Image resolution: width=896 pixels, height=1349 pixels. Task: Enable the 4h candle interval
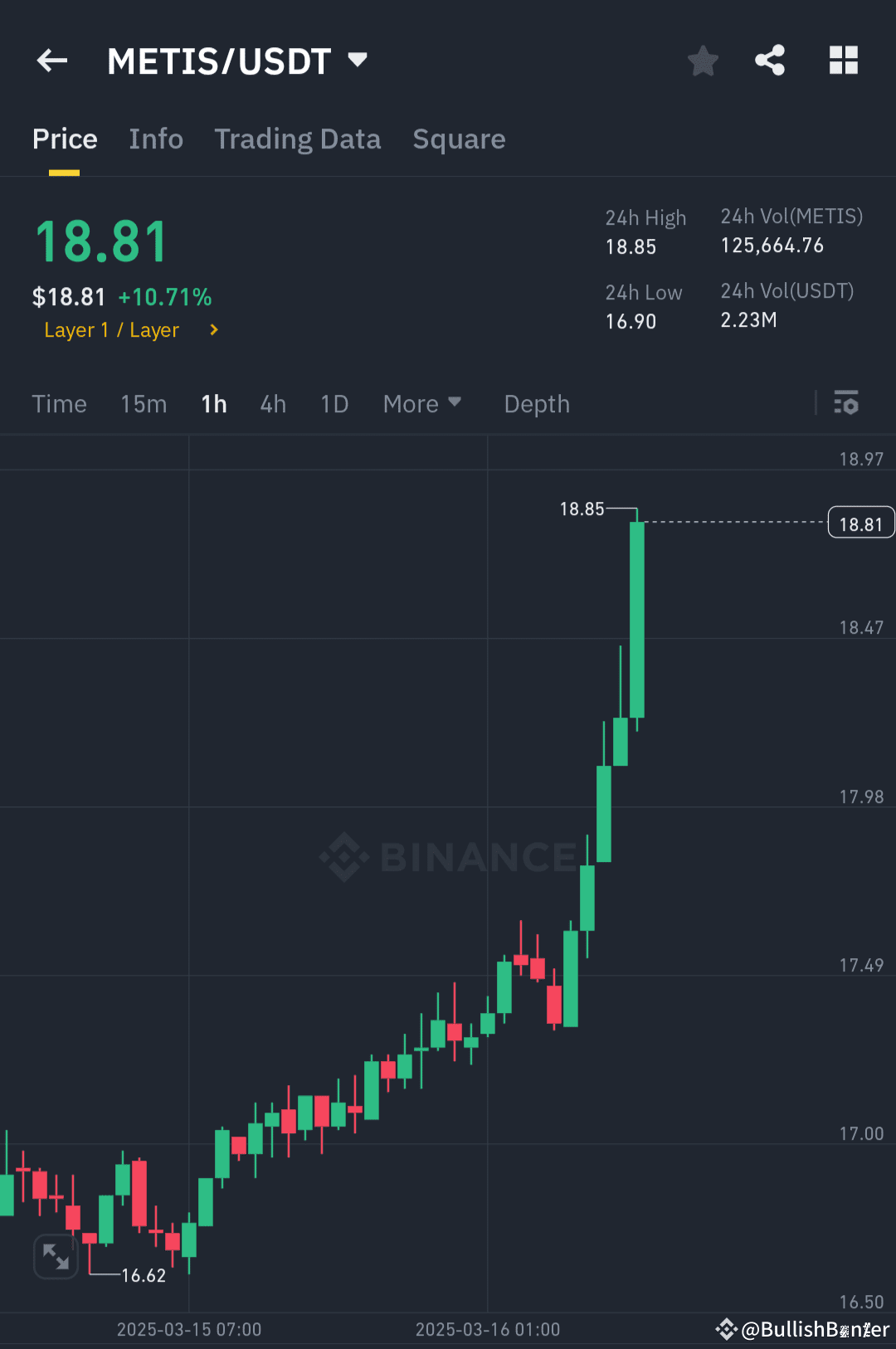pyautogui.click(x=272, y=403)
